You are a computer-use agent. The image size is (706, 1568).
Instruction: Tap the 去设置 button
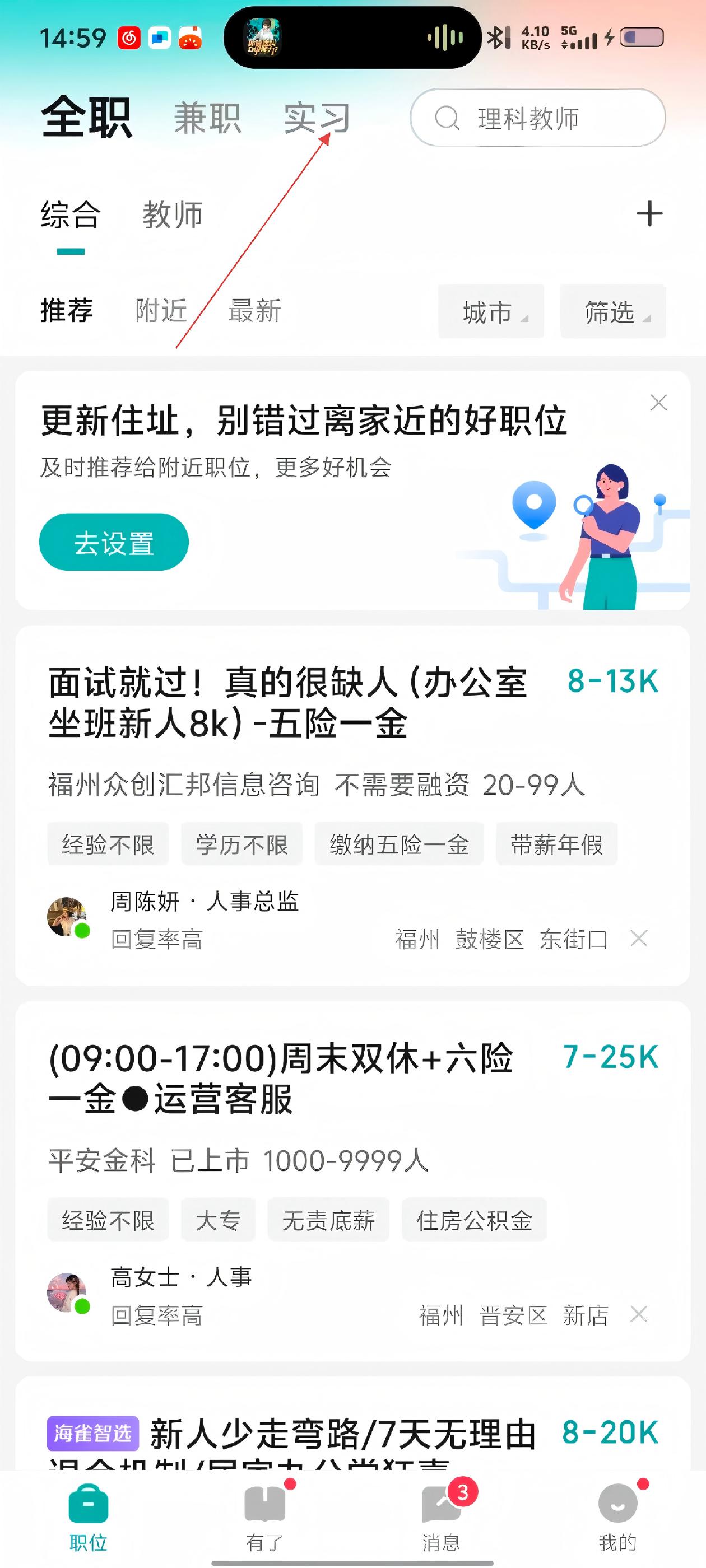click(114, 542)
